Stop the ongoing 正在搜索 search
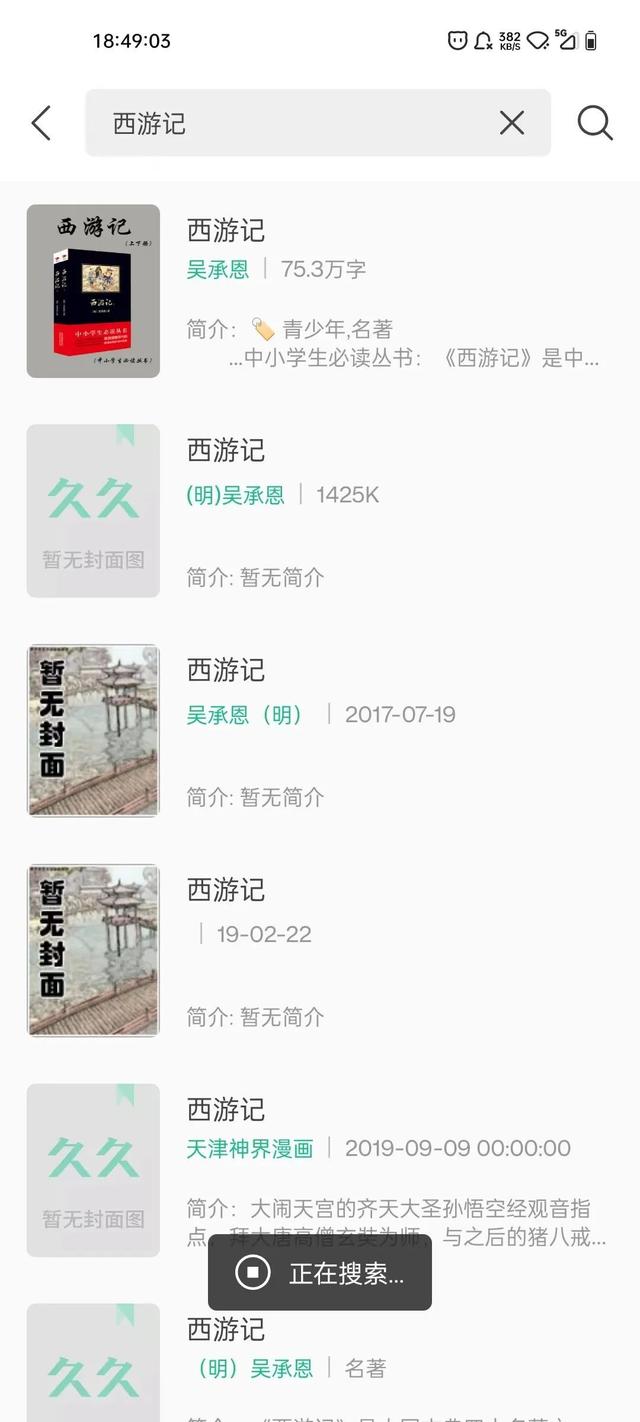This screenshot has height=1422, width=640. [253, 1272]
